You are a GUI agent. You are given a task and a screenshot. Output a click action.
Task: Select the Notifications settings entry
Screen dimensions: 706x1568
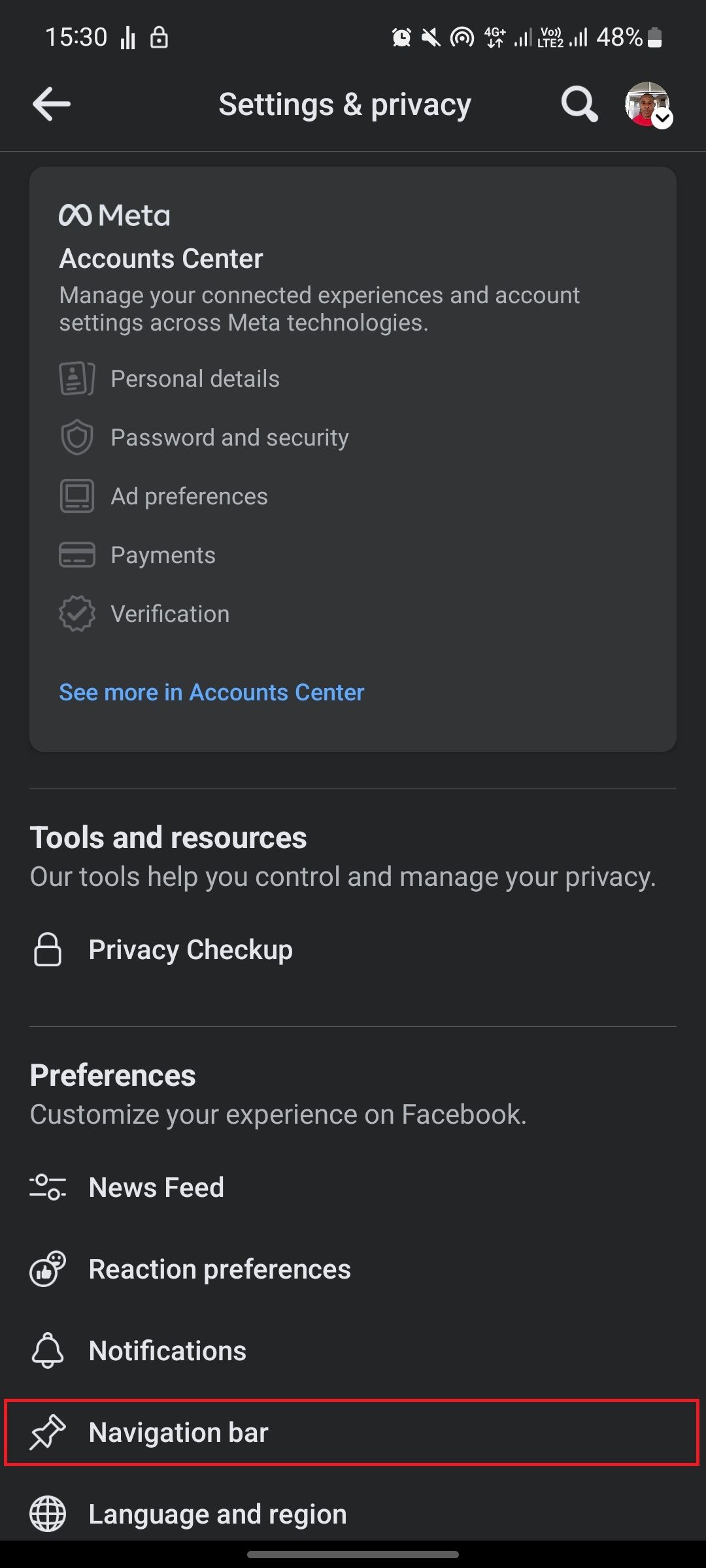(x=167, y=1350)
